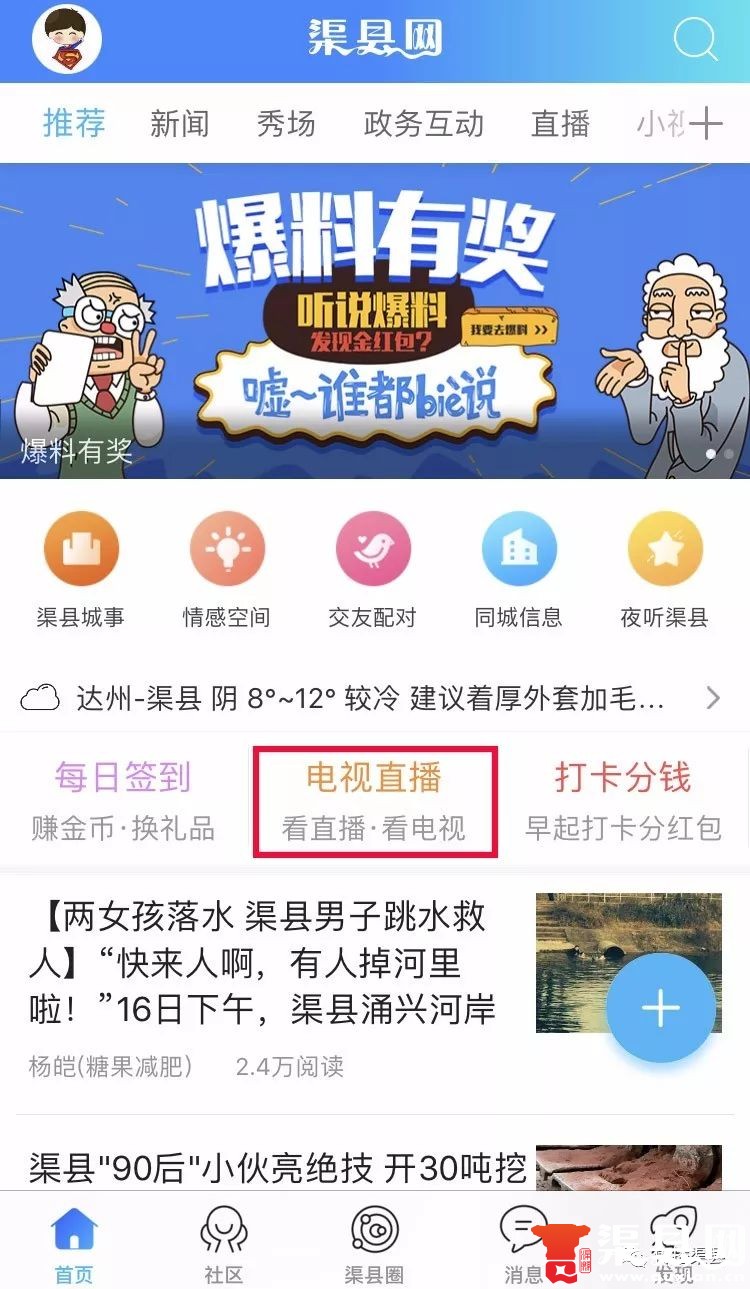Open 交友配对
Viewport: 750px width, 1289px height.
(373, 566)
